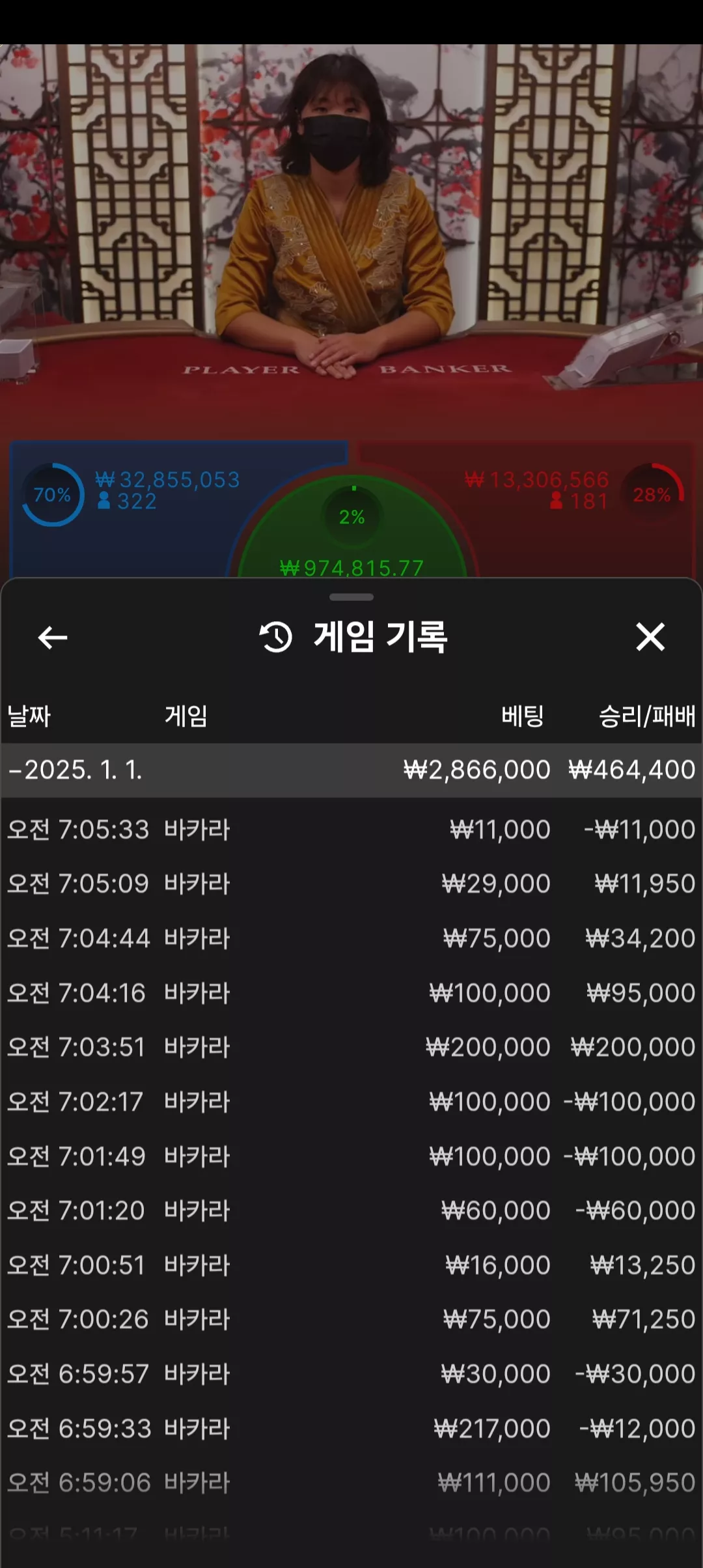This screenshot has height=1568, width=703.
Task: Open the 오전 7:05:09 바카라 record
Action: coord(351,884)
